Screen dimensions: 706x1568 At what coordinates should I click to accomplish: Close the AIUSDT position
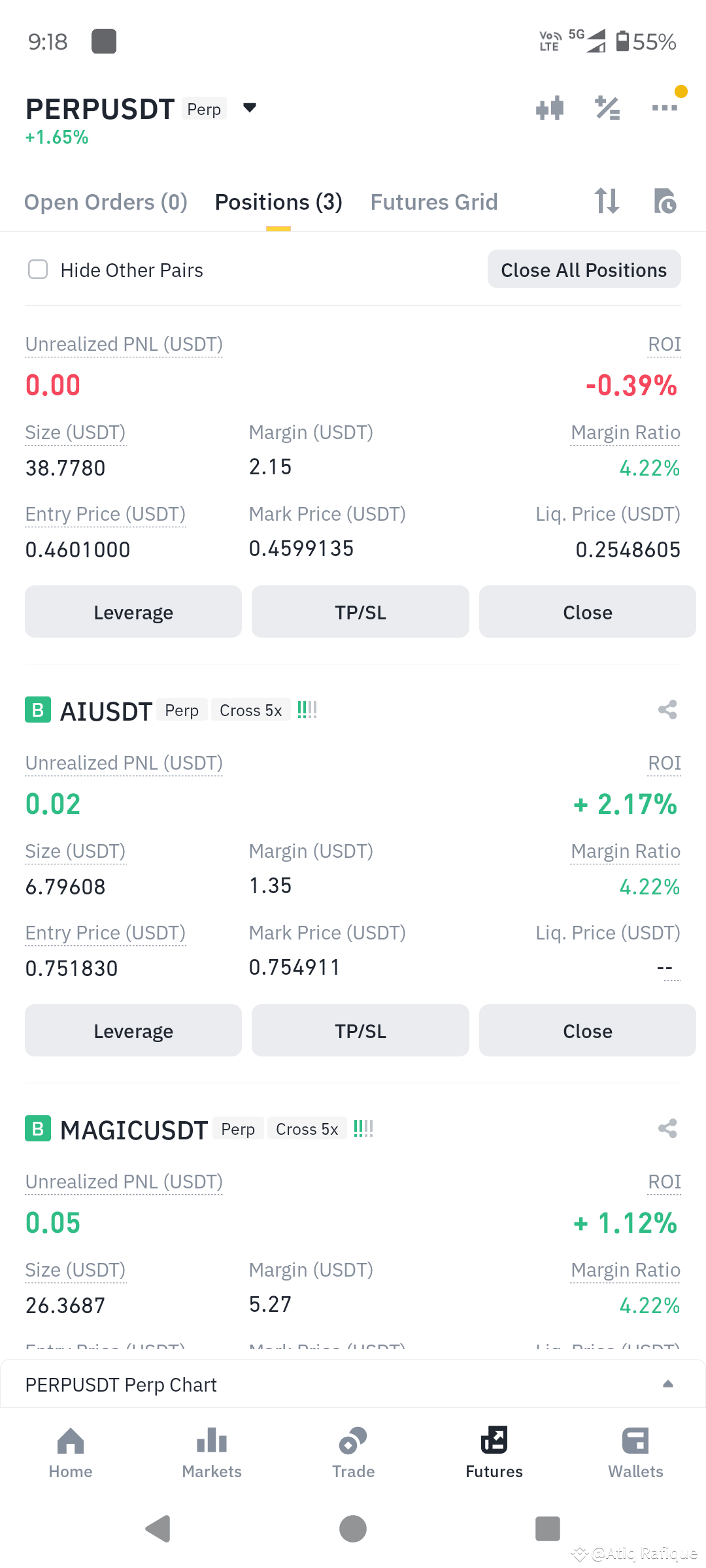[587, 1030]
